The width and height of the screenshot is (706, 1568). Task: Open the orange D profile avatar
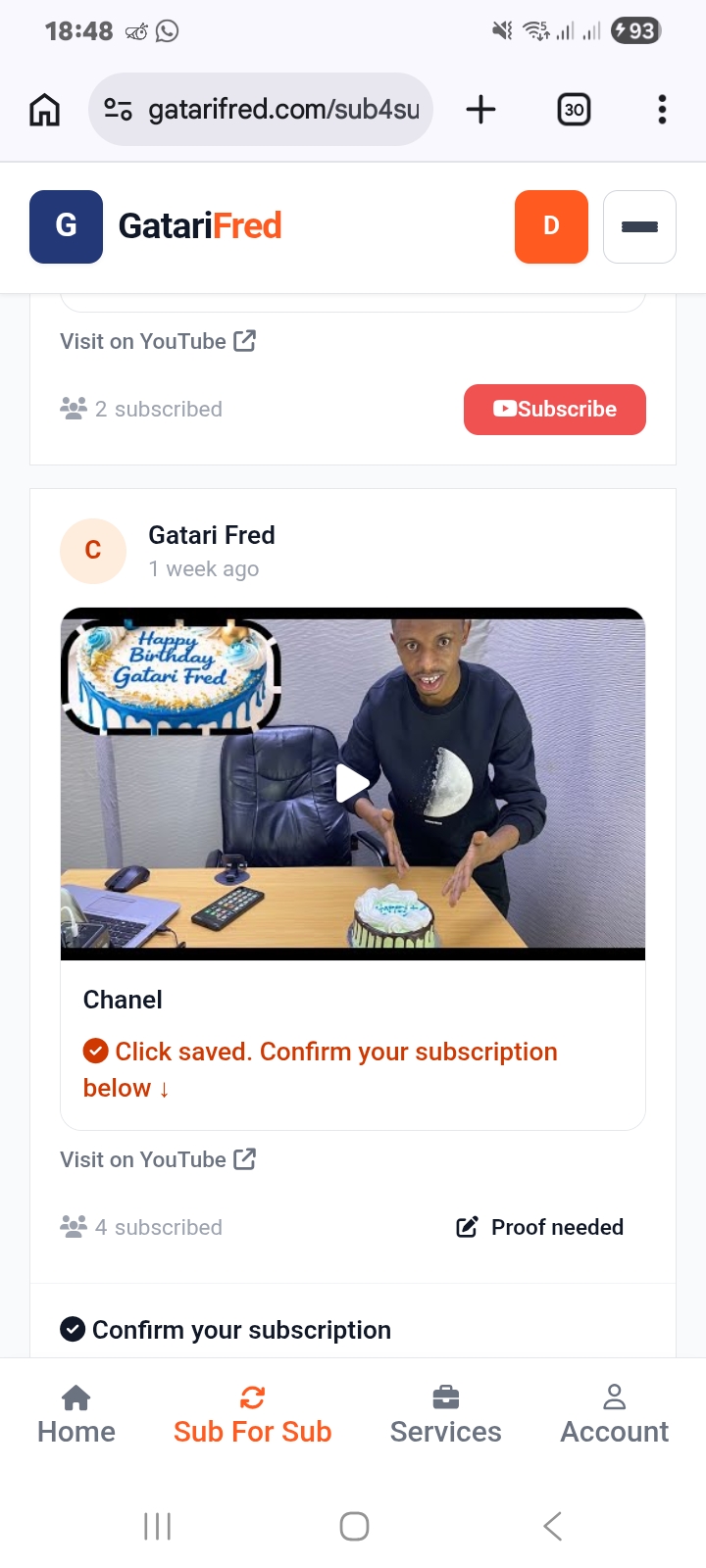click(551, 226)
